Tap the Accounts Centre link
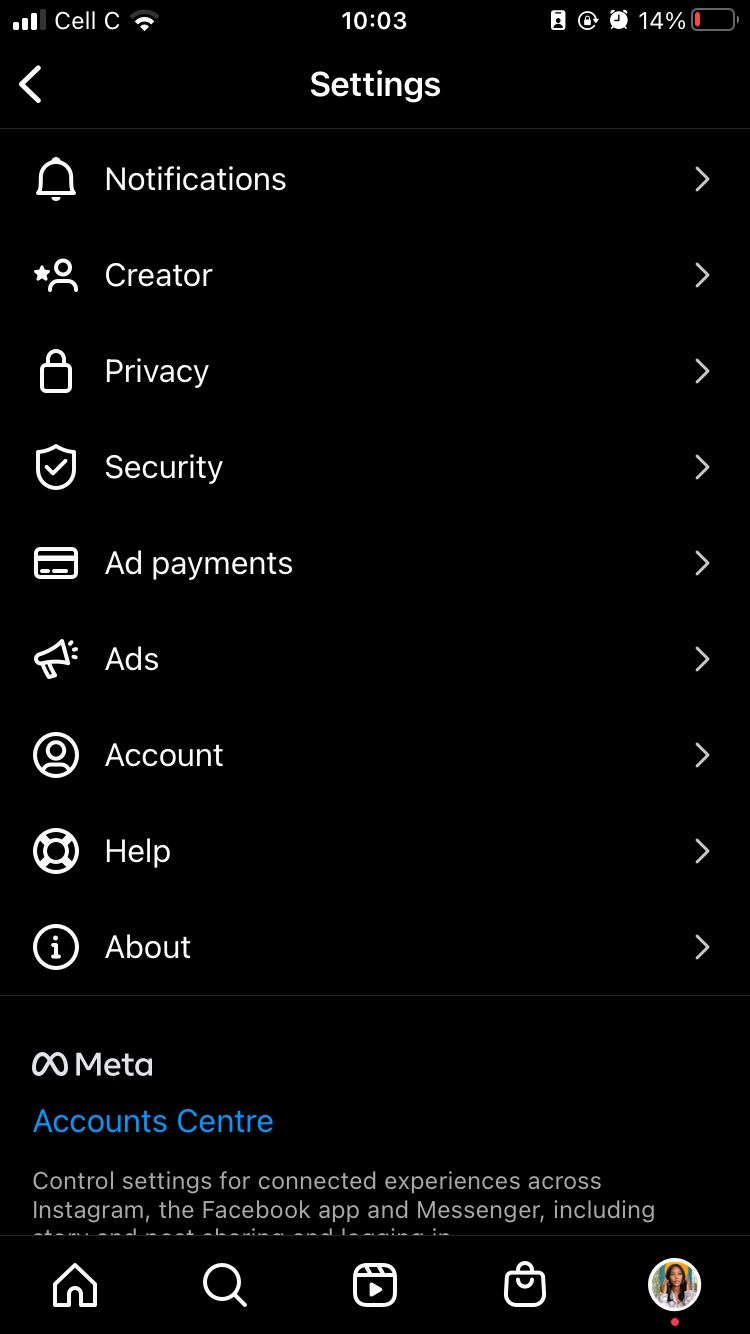 coord(153,1121)
